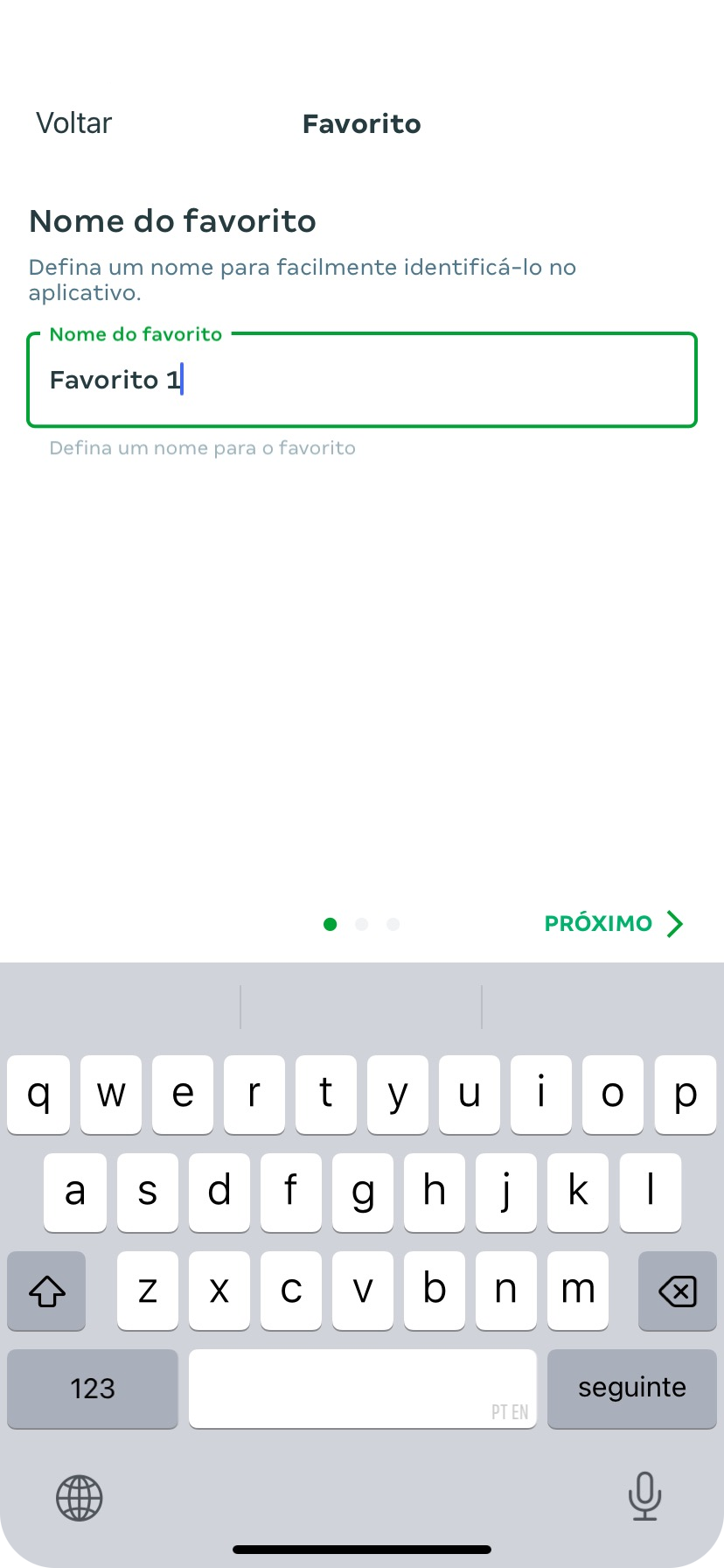Hit the seguinte key on the keyboard
724x1568 pixels.
point(632,1389)
